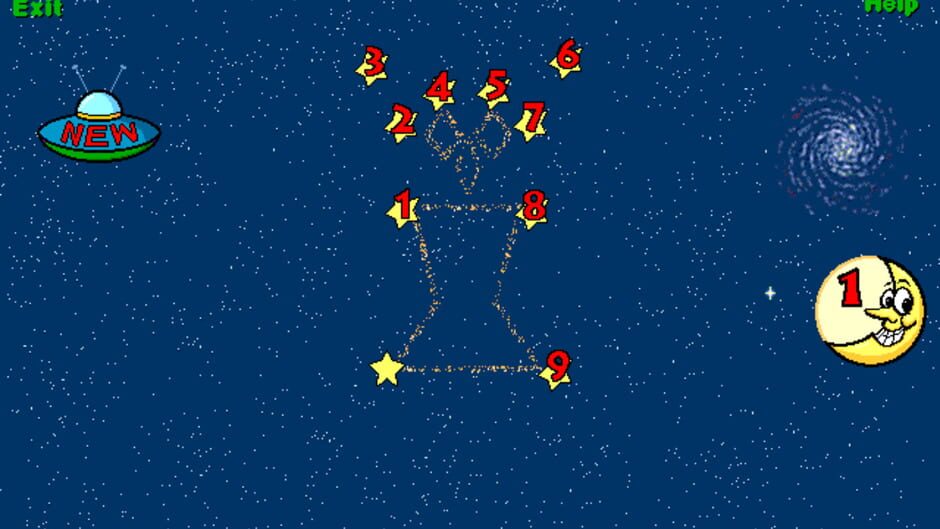The width and height of the screenshot is (940, 529).
Task: Tap star number 3
Action: (x=373, y=64)
